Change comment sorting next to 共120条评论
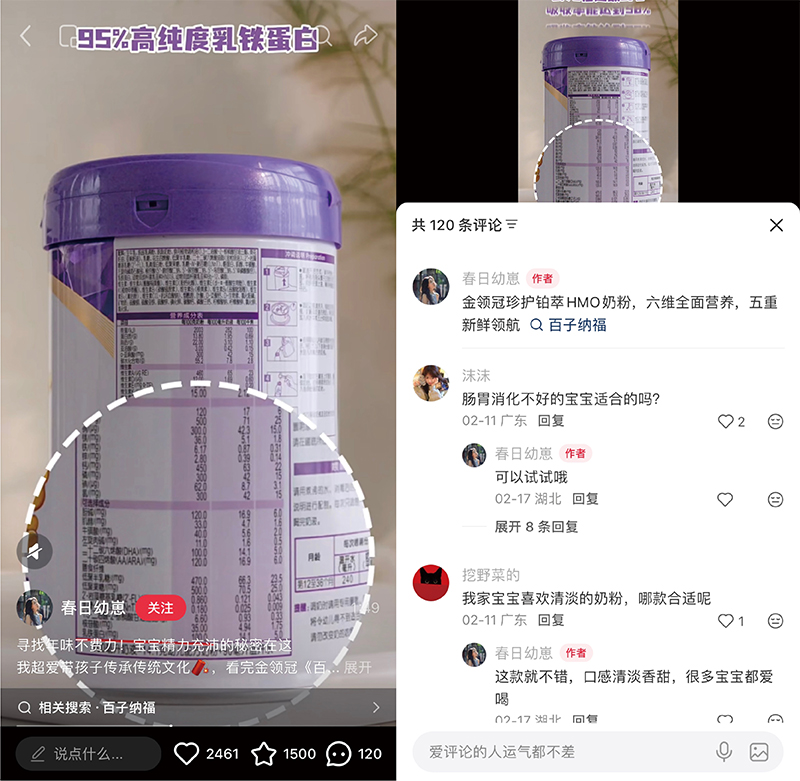Image resolution: width=800 pixels, height=781 pixels. (512, 225)
